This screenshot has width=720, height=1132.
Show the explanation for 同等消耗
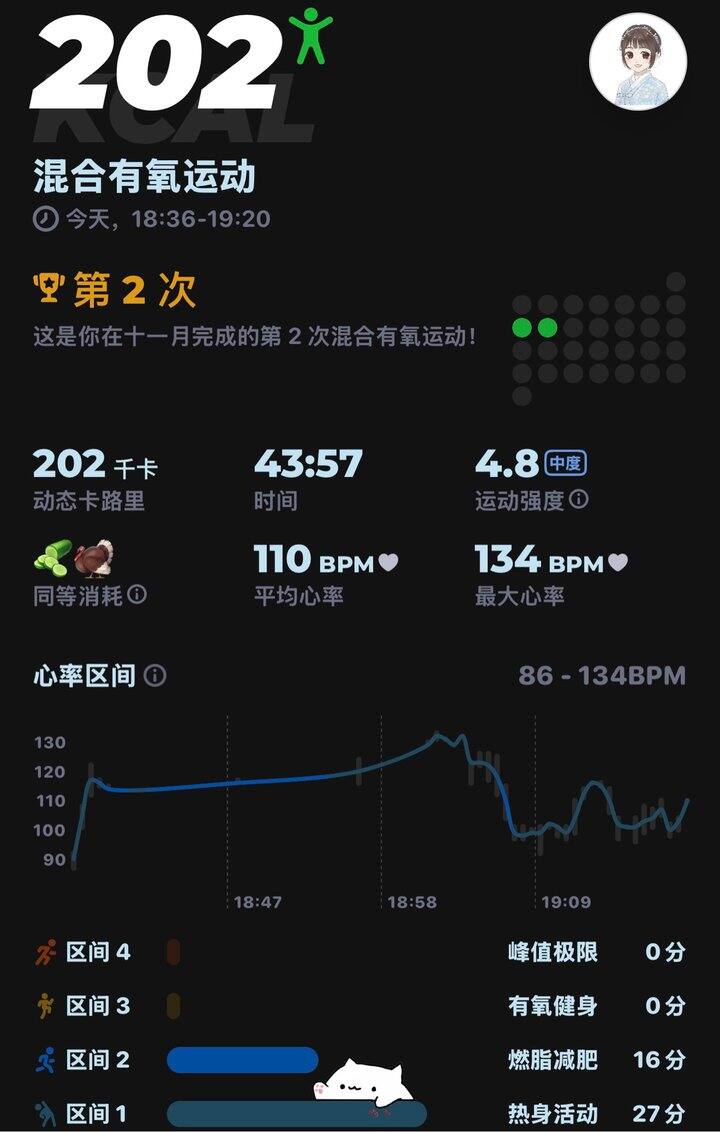click(x=137, y=595)
